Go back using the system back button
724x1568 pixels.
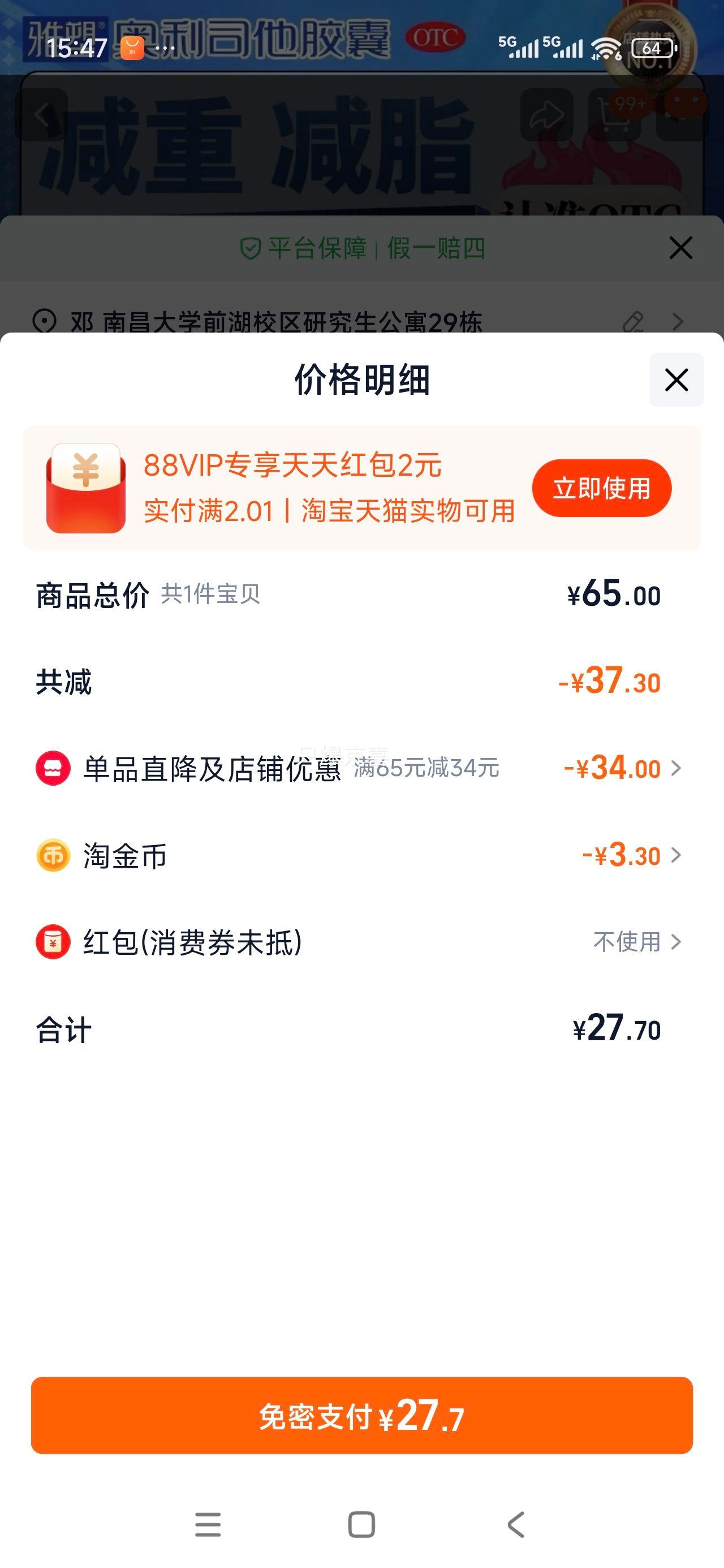coord(515,1525)
